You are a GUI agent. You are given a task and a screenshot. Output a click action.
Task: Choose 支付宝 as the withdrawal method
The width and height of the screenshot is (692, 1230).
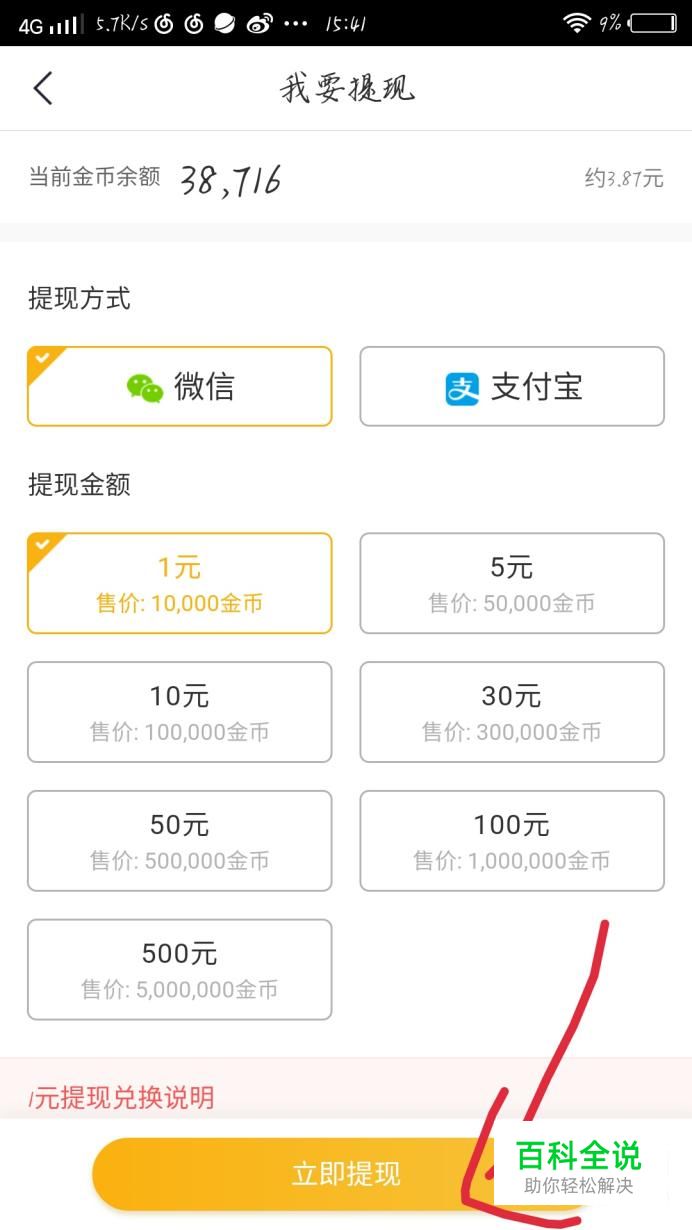click(512, 387)
